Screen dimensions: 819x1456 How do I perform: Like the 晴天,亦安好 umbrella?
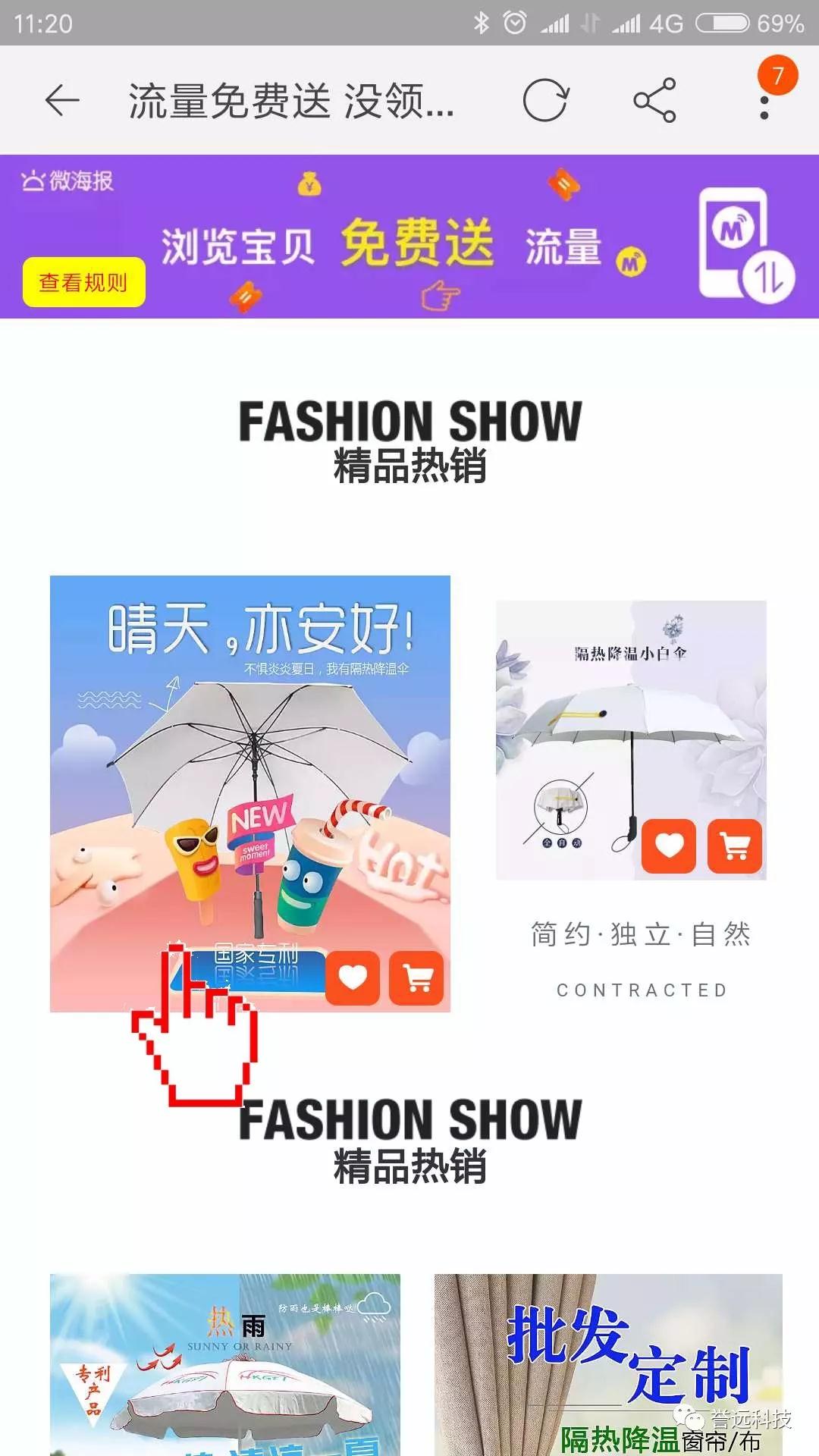353,978
